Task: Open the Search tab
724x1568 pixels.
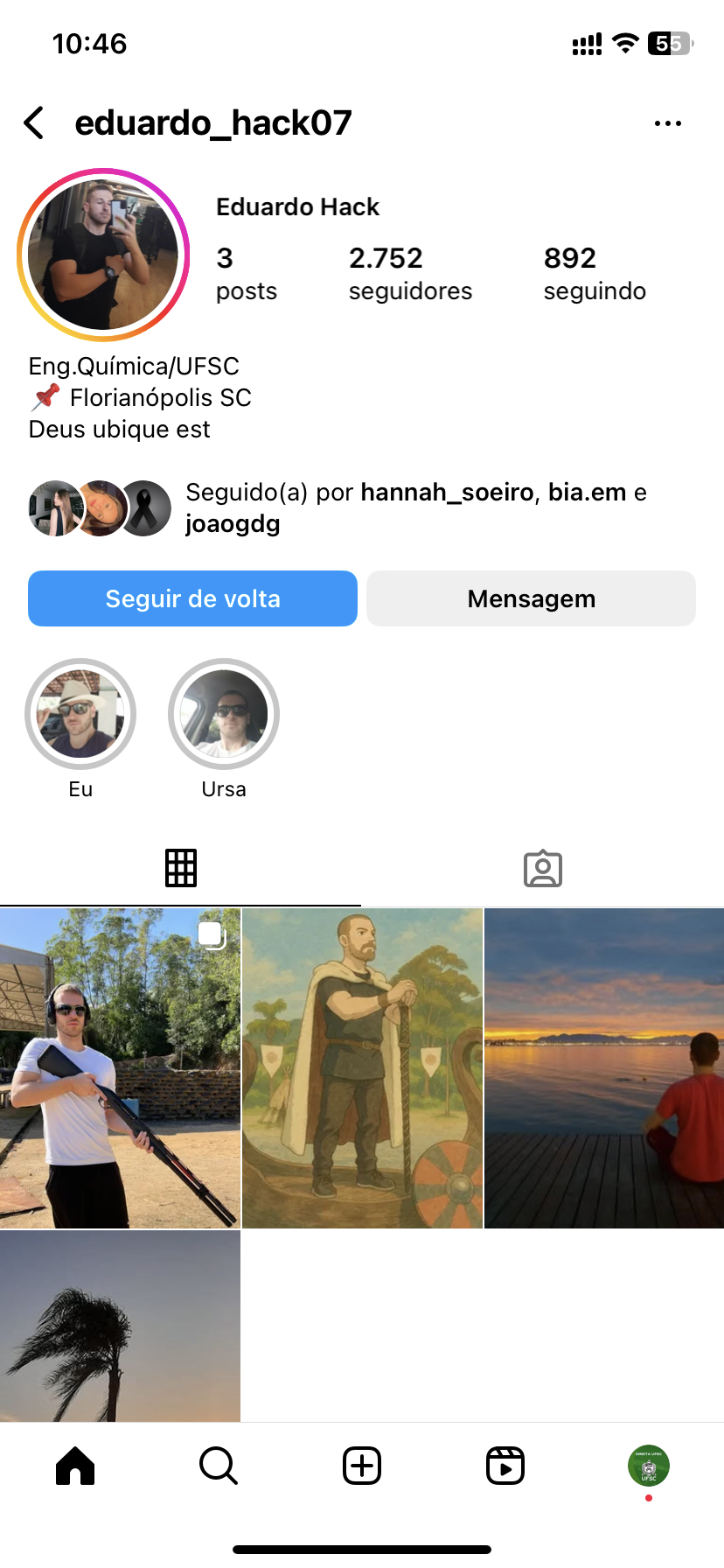Action: tap(219, 1466)
